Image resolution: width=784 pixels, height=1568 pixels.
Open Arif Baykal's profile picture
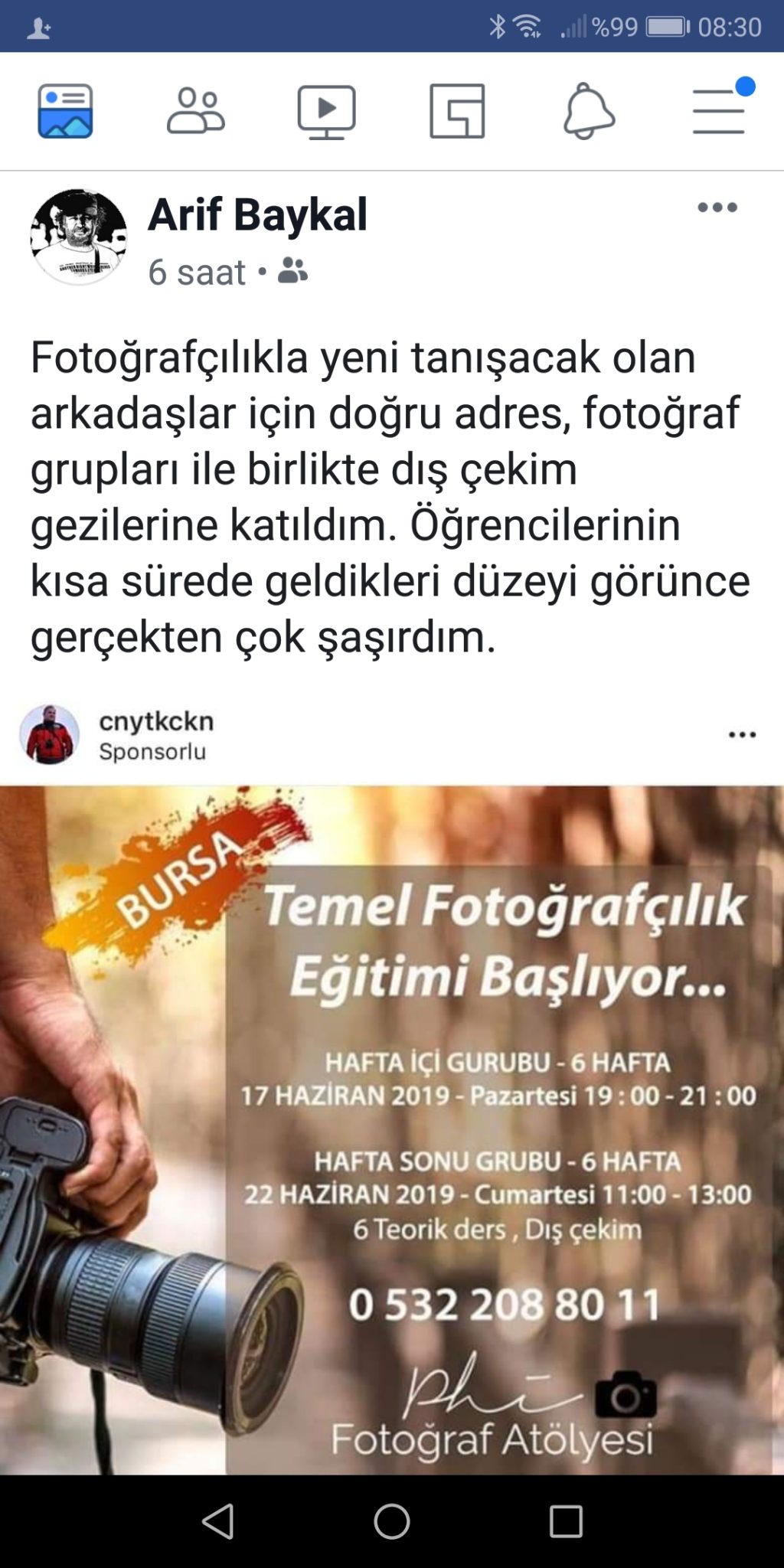[78, 237]
